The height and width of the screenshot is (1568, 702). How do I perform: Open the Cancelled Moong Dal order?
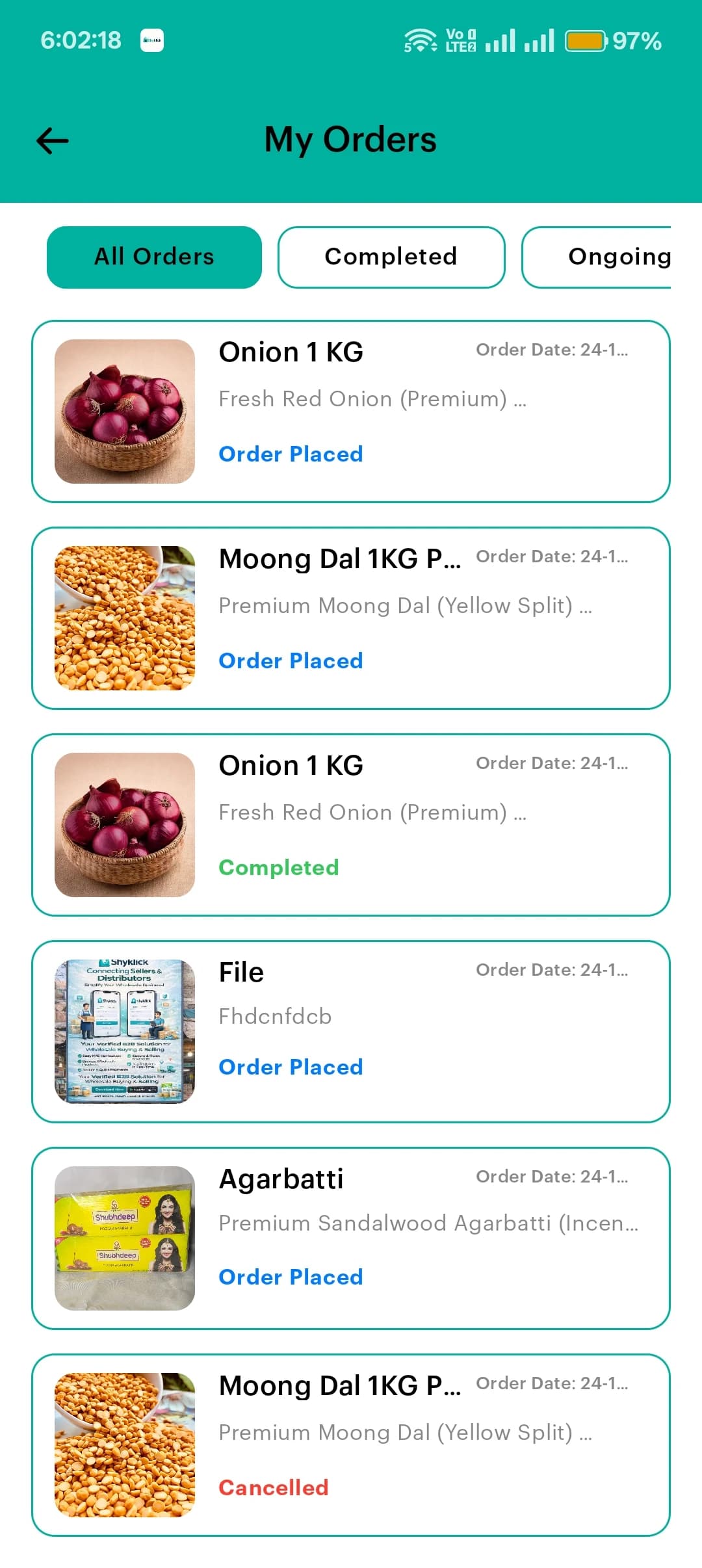(351, 1445)
